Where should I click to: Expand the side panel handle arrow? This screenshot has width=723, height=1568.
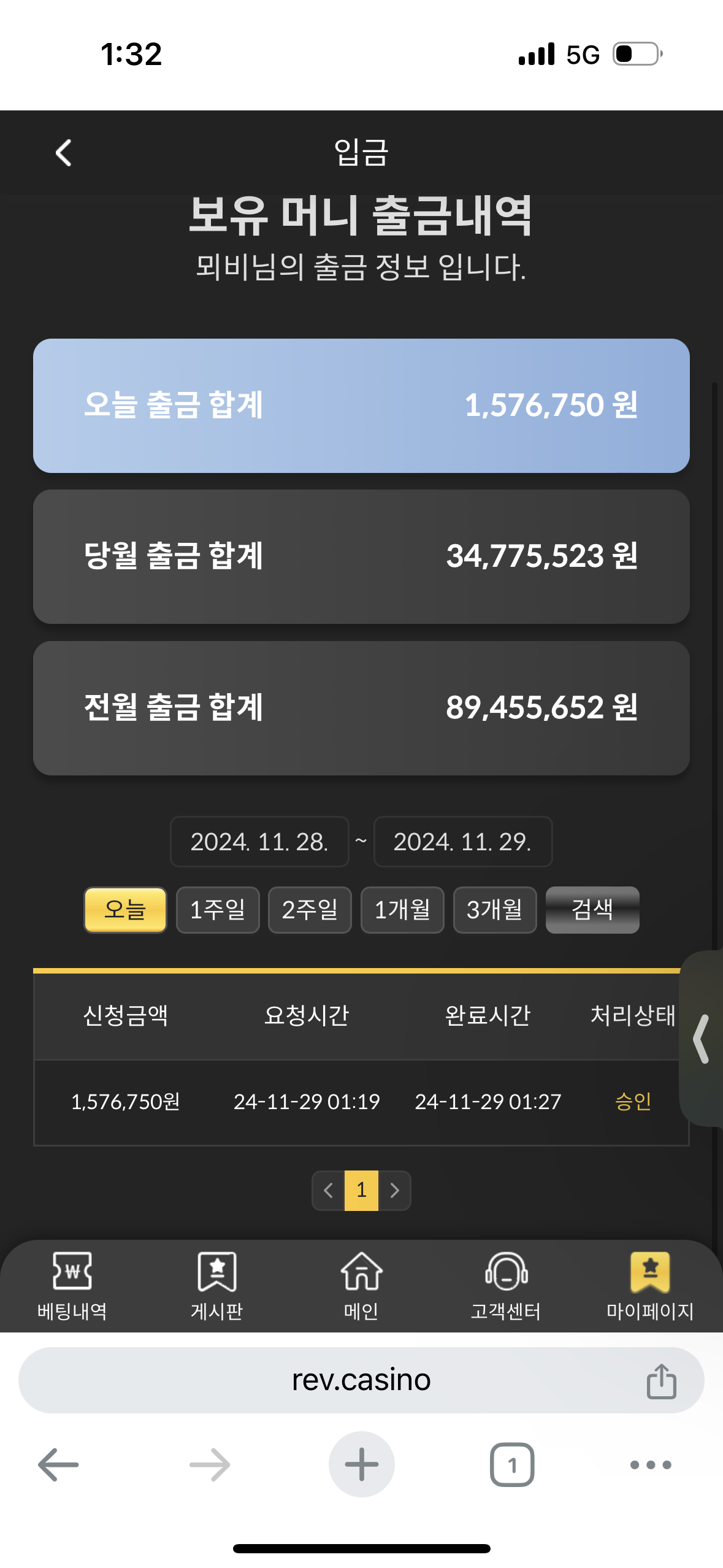click(x=702, y=1039)
